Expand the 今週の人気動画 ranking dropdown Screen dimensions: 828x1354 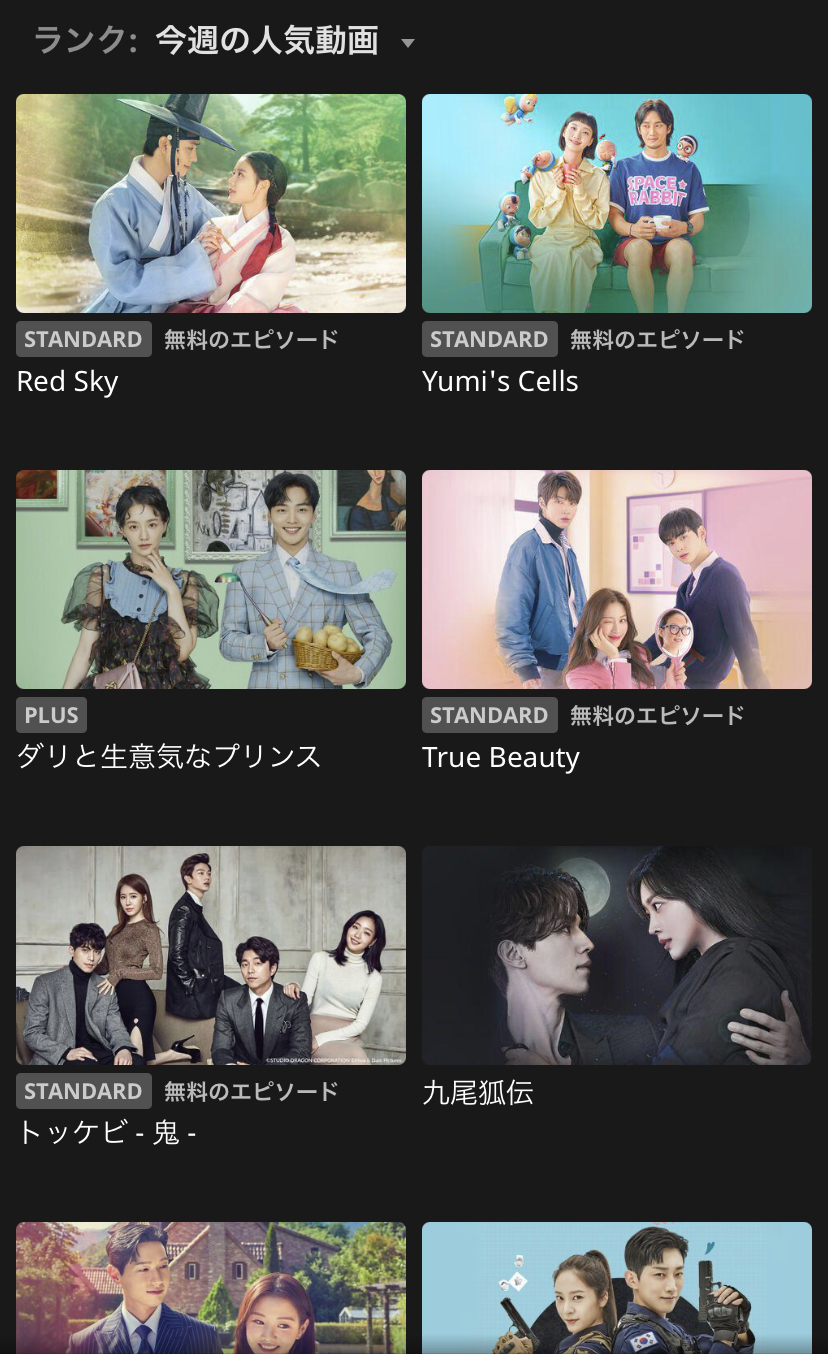pos(406,43)
